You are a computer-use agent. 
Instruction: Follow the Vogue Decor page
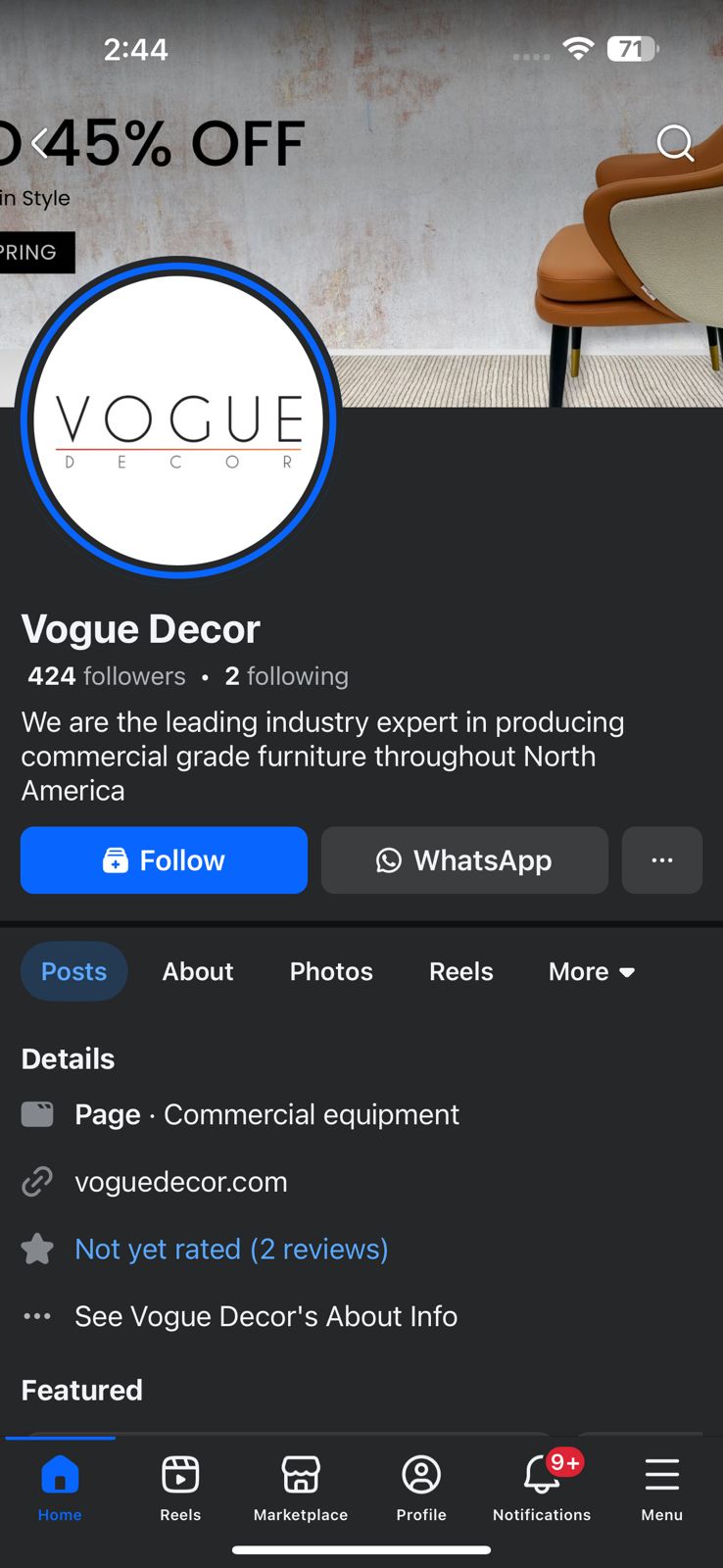[x=164, y=859]
